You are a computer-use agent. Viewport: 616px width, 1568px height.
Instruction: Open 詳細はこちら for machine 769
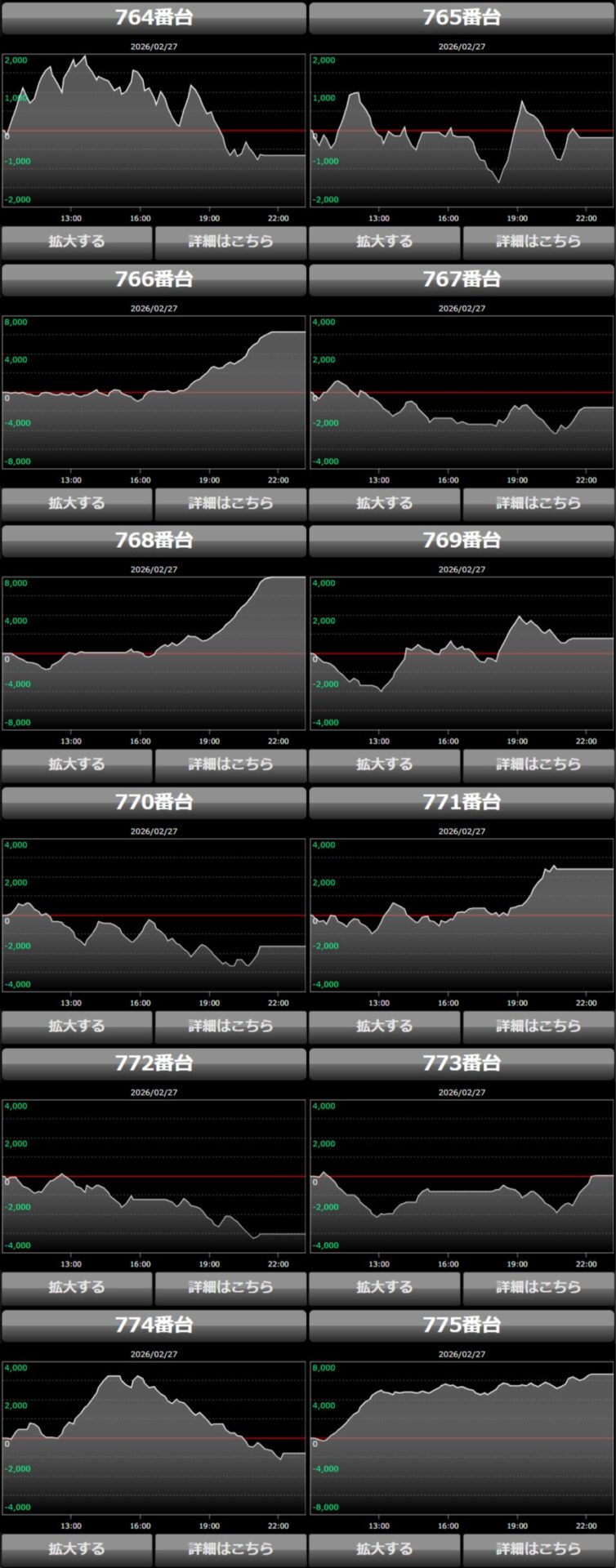(x=538, y=764)
